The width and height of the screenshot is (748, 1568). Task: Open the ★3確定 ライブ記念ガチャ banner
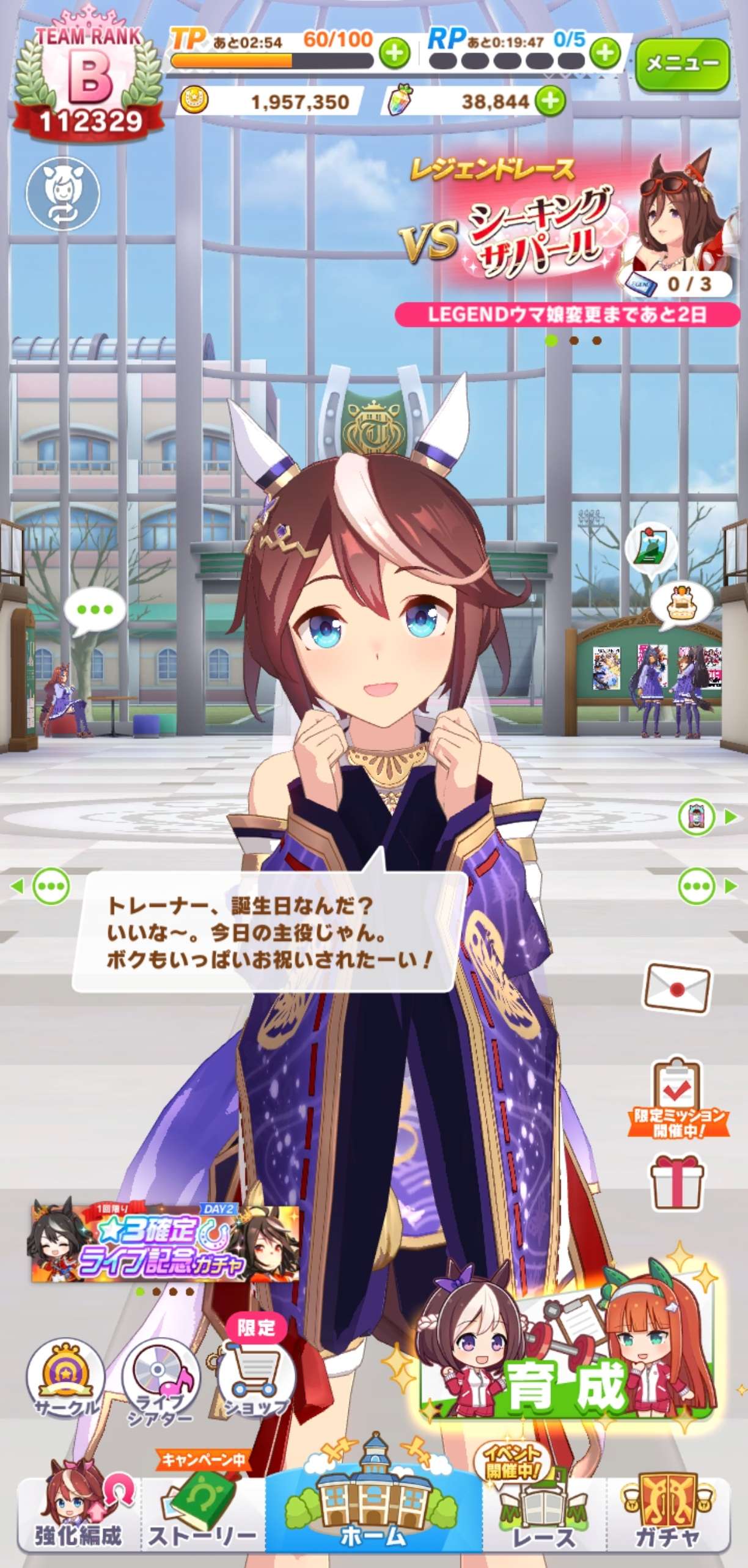point(165,1245)
